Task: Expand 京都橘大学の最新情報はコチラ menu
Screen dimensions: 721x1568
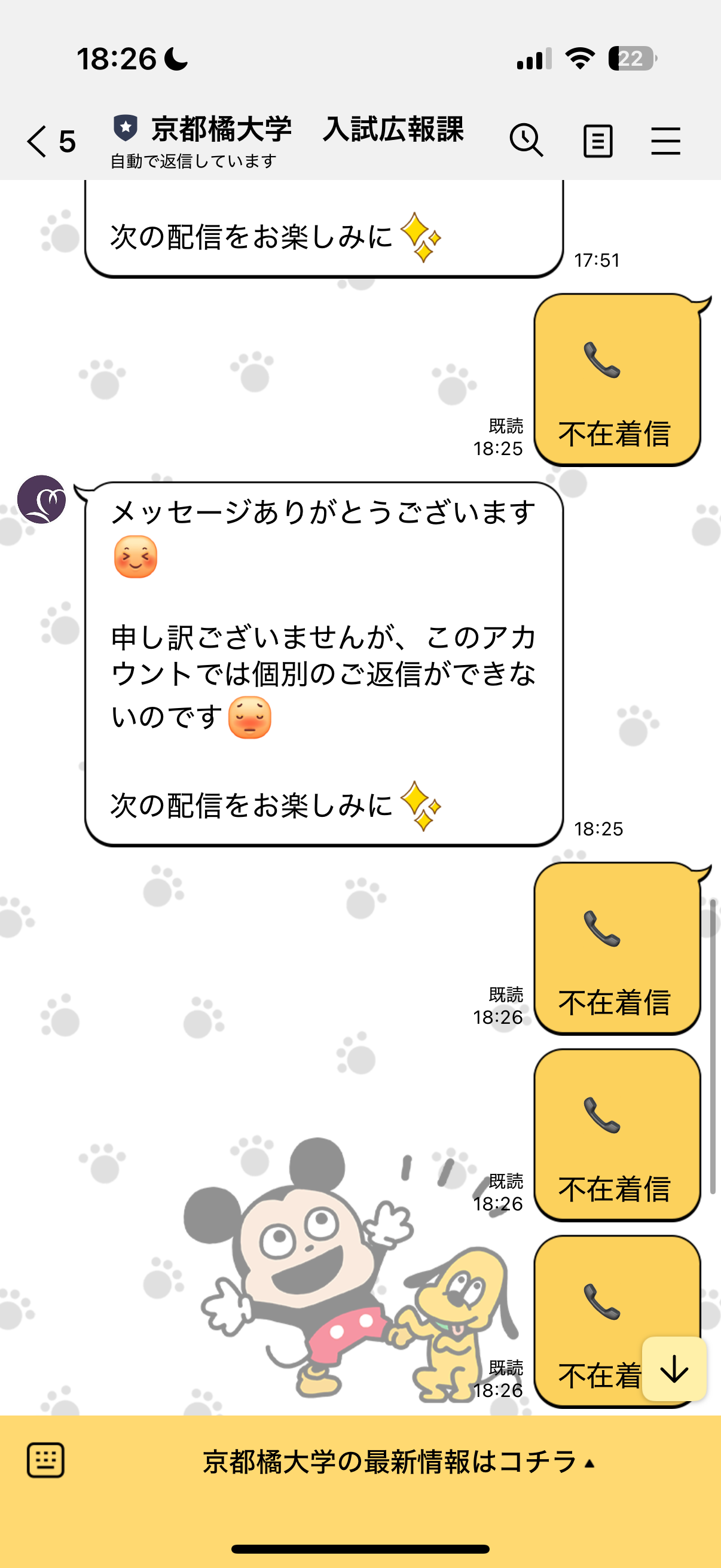Action: coord(399,1462)
